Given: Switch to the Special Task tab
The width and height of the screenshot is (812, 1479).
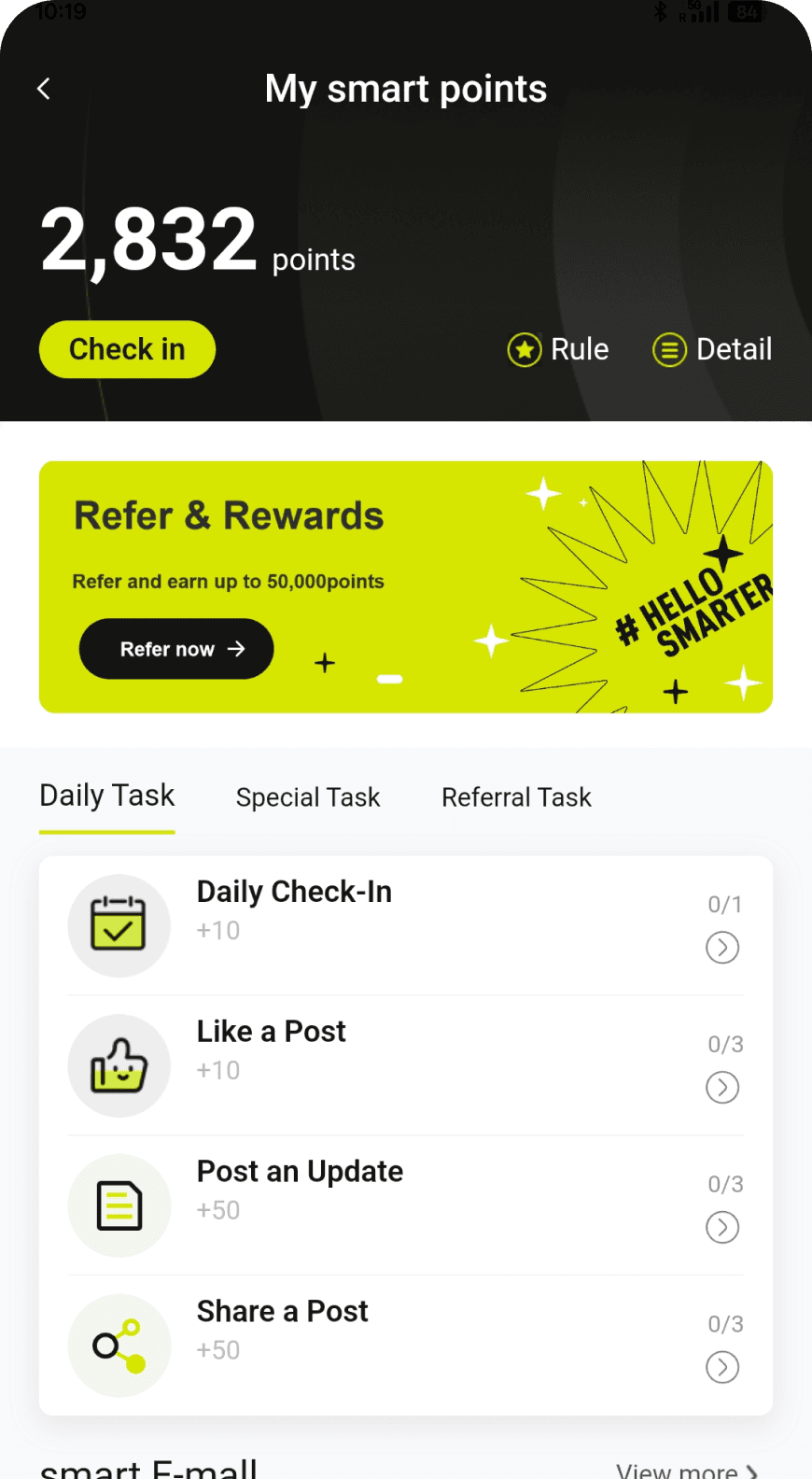Looking at the screenshot, I should [x=308, y=797].
